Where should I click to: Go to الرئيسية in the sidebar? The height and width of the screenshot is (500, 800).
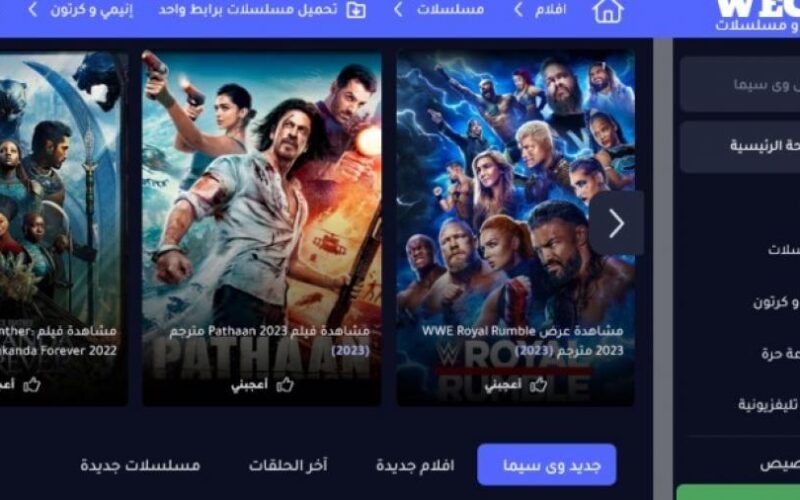[740, 146]
